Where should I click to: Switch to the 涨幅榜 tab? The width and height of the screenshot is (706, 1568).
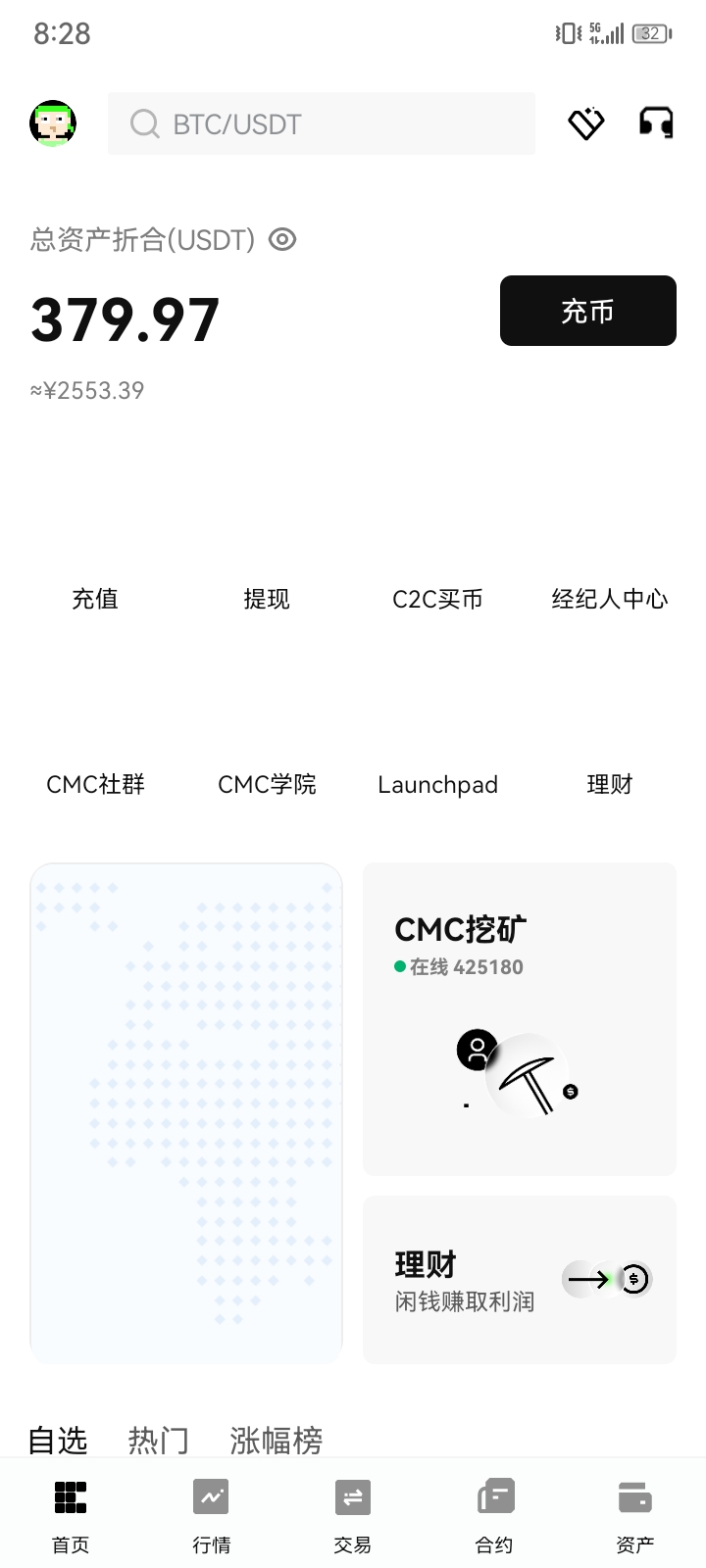click(x=276, y=1440)
